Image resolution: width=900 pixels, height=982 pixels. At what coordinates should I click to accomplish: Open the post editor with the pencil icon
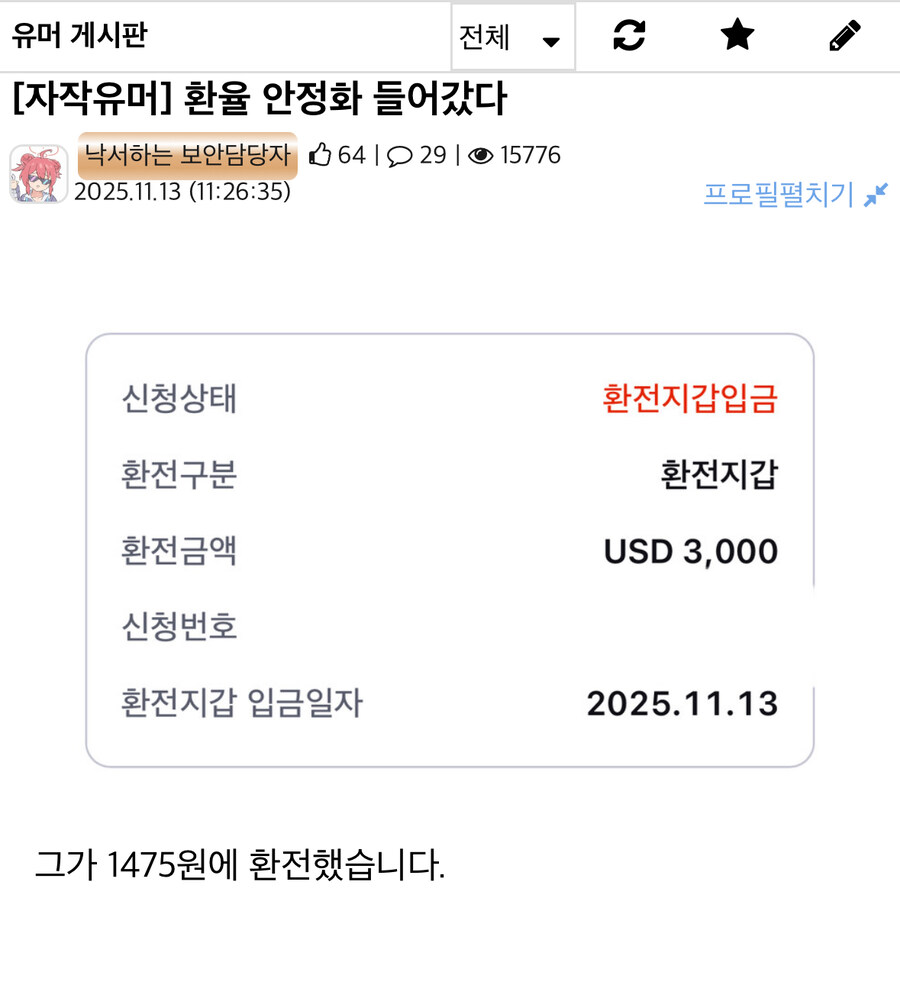click(843, 36)
